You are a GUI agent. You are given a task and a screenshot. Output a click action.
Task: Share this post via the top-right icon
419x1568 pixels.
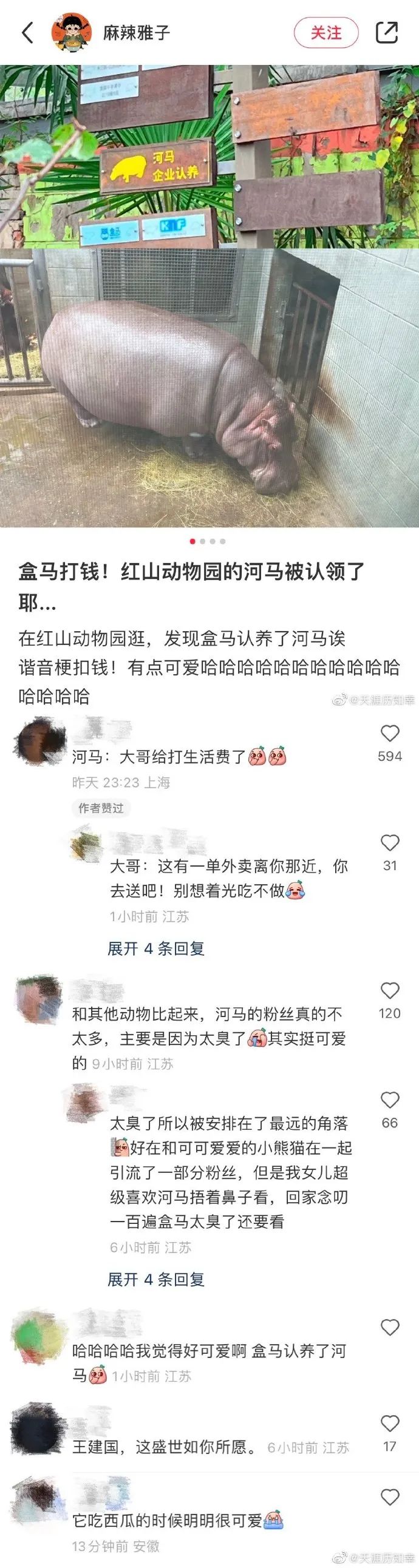(x=387, y=32)
